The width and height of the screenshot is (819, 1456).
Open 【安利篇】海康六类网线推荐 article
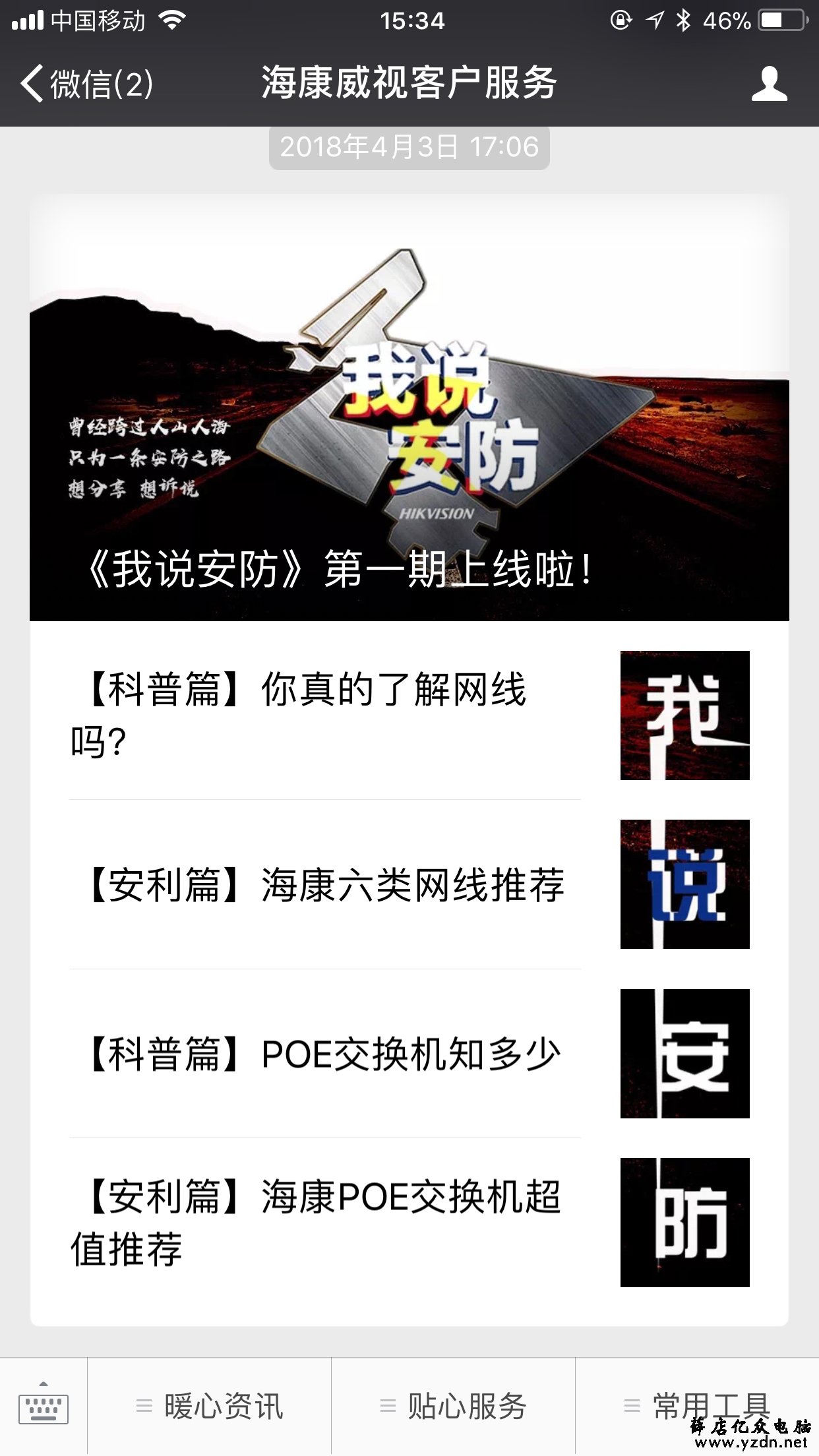409,884
